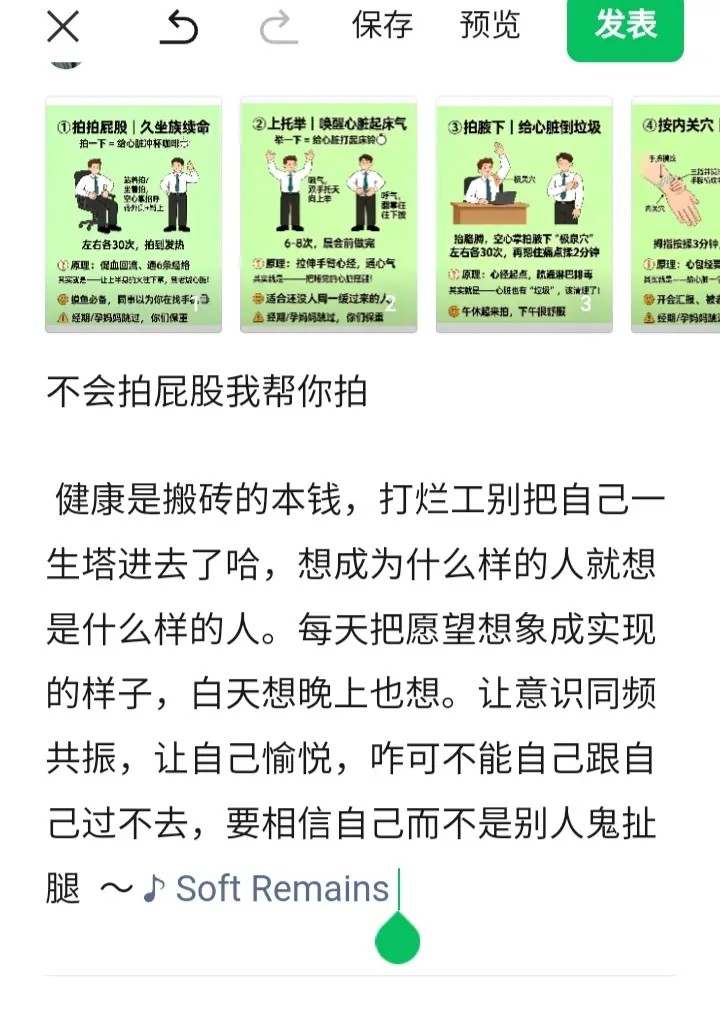Open the 按内关穴 image thumbnail

pyautogui.click(x=676, y=215)
